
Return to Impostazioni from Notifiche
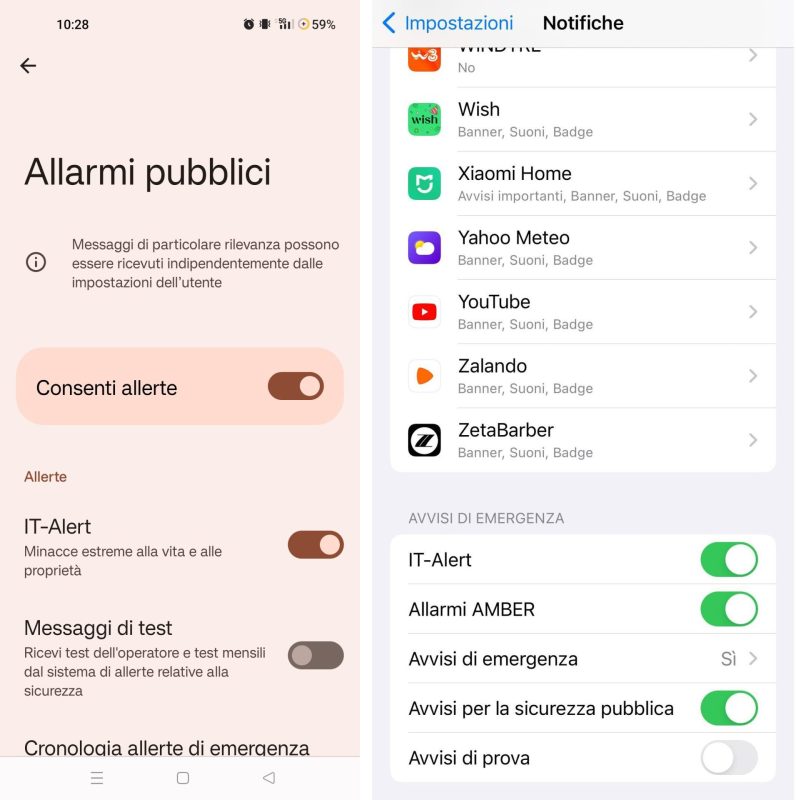click(448, 23)
